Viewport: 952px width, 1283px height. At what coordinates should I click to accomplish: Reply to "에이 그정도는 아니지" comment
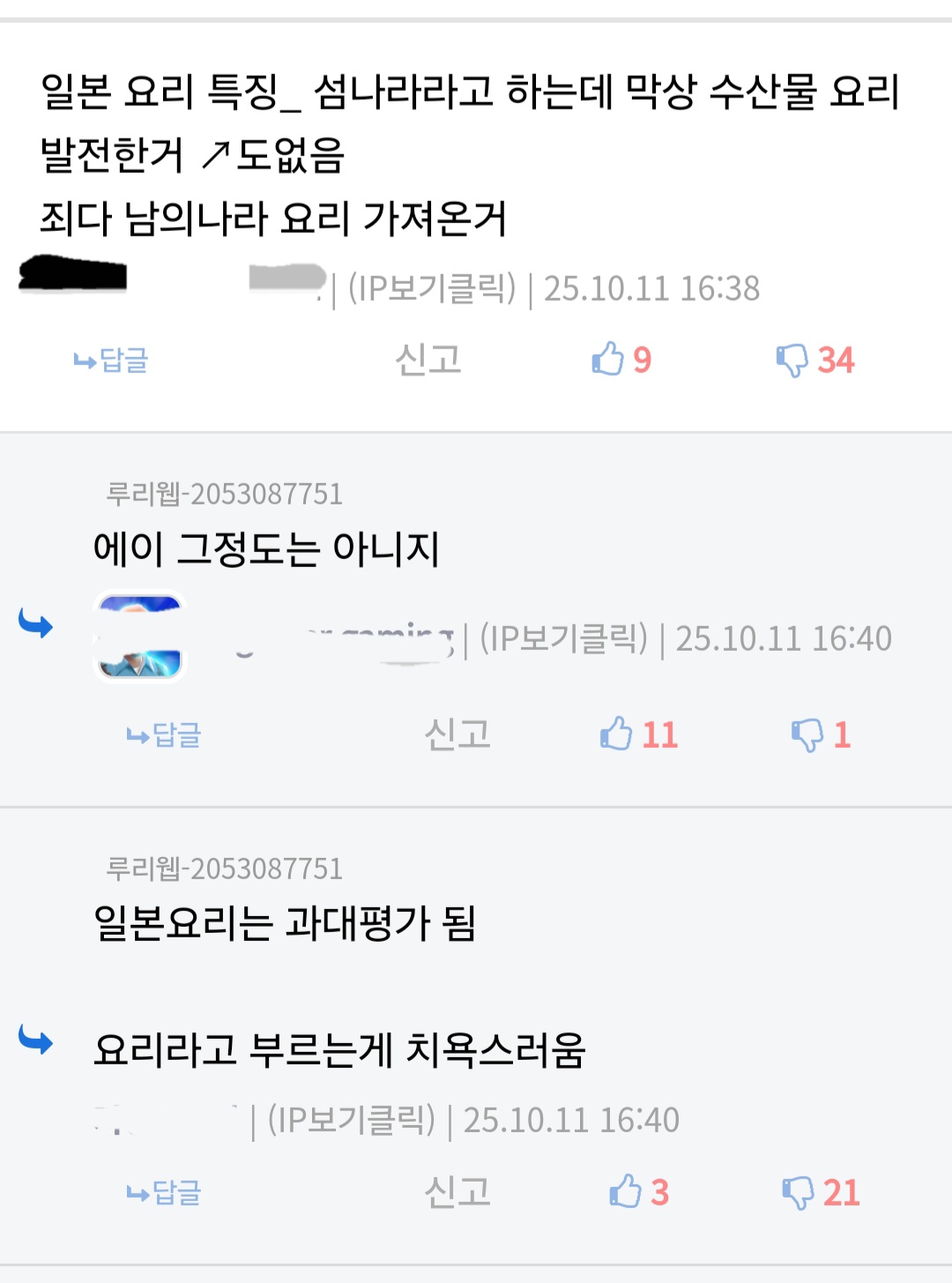tap(164, 735)
